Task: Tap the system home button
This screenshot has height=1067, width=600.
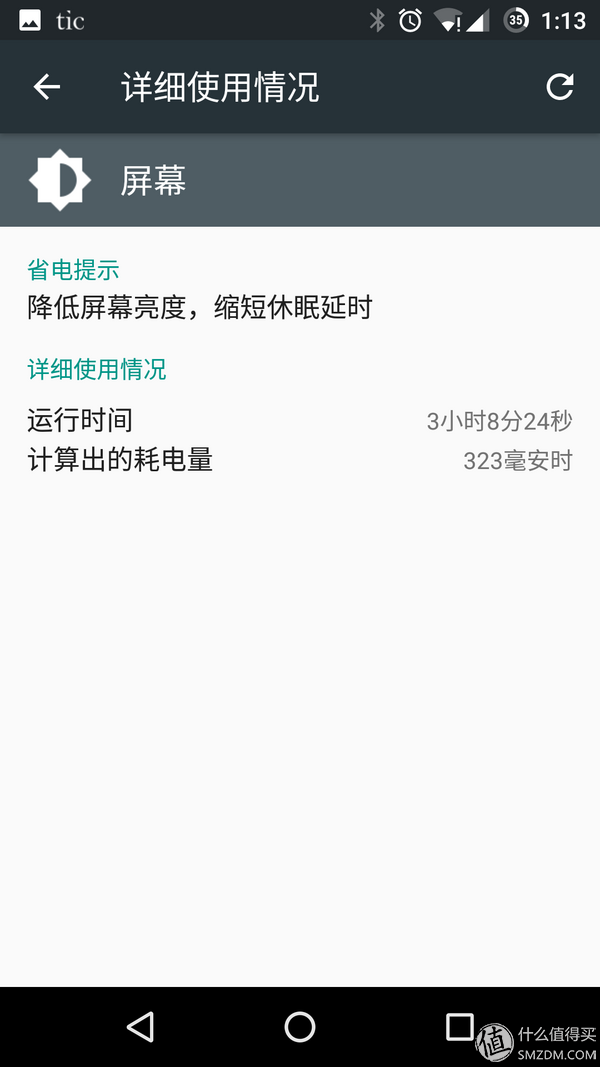Action: pos(299,1027)
